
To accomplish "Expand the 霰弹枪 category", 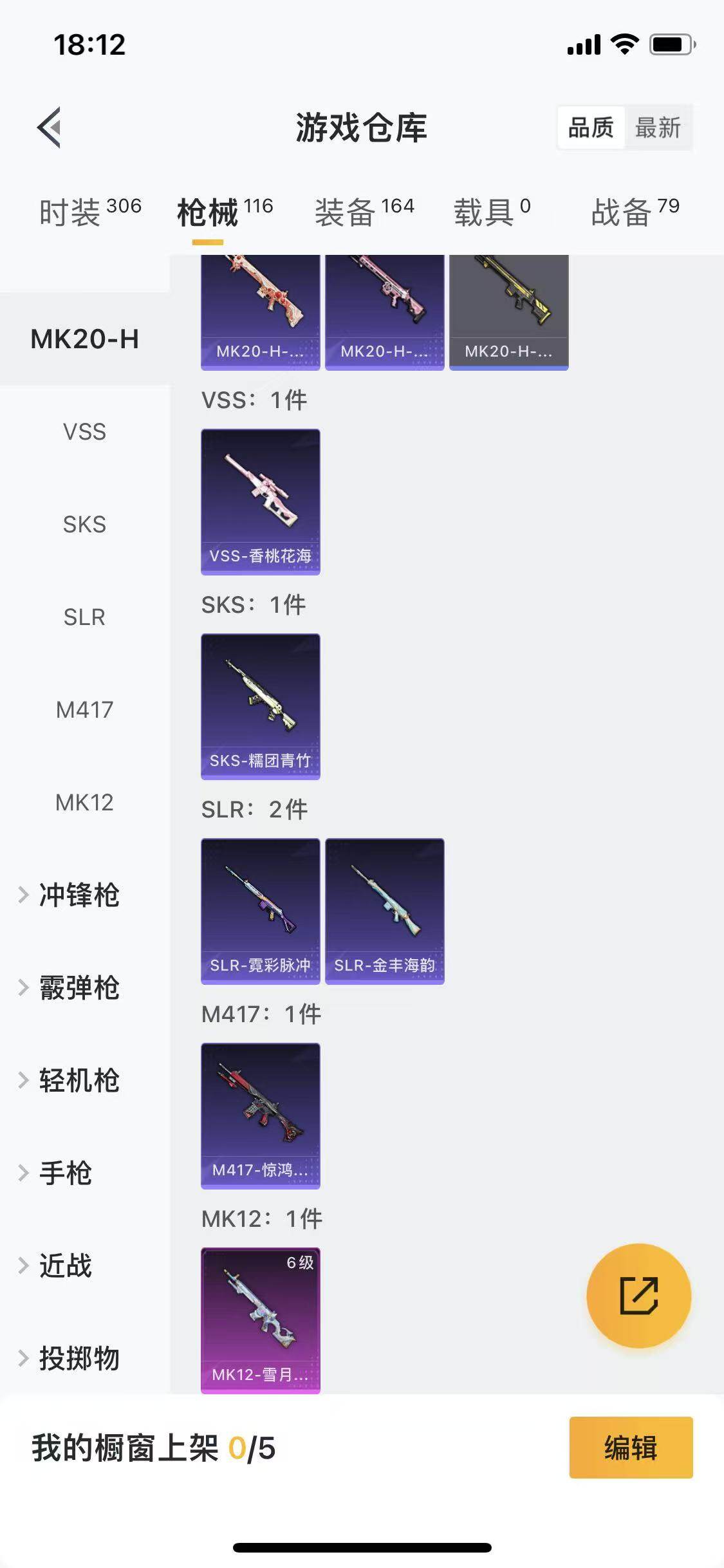I will (x=79, y=988).
